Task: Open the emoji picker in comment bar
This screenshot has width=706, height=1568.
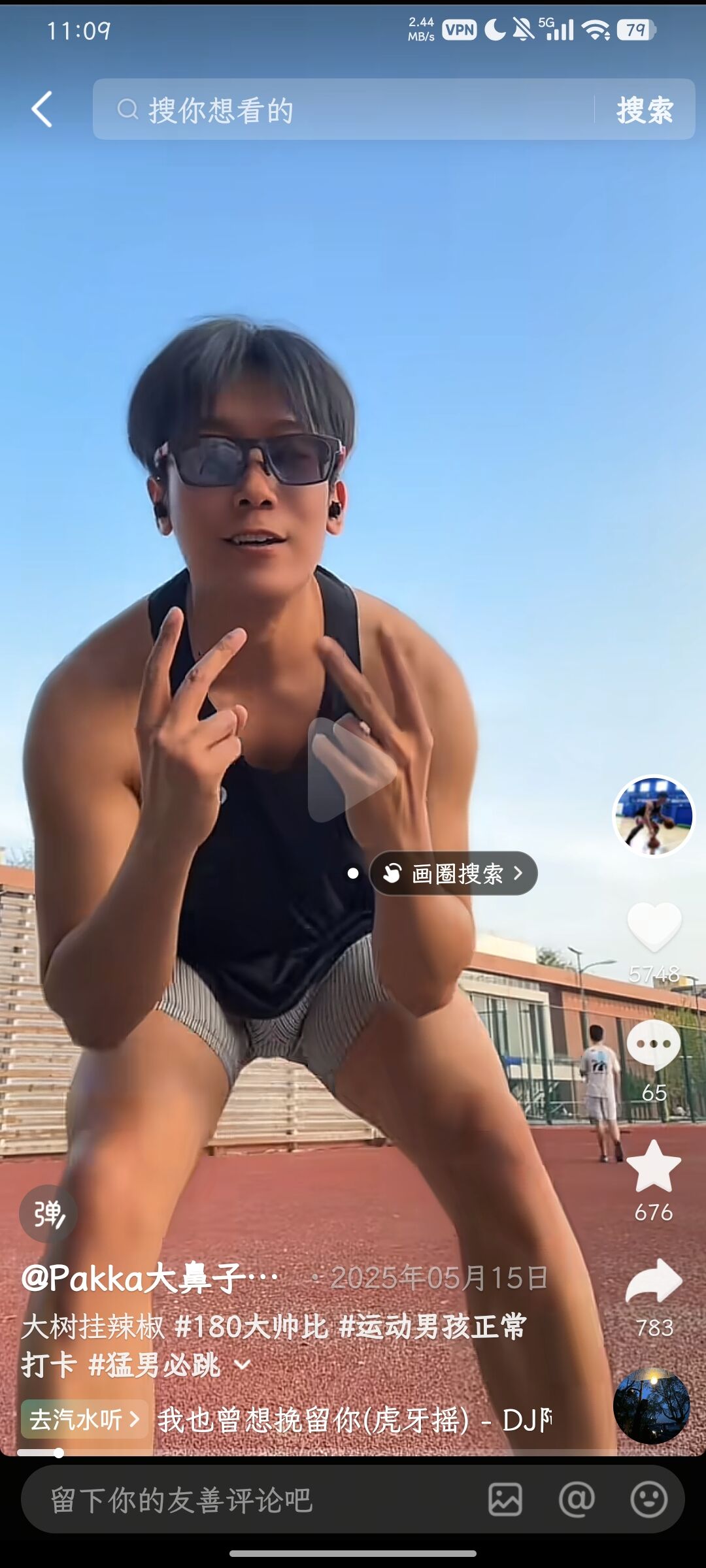Action: 648,1499
